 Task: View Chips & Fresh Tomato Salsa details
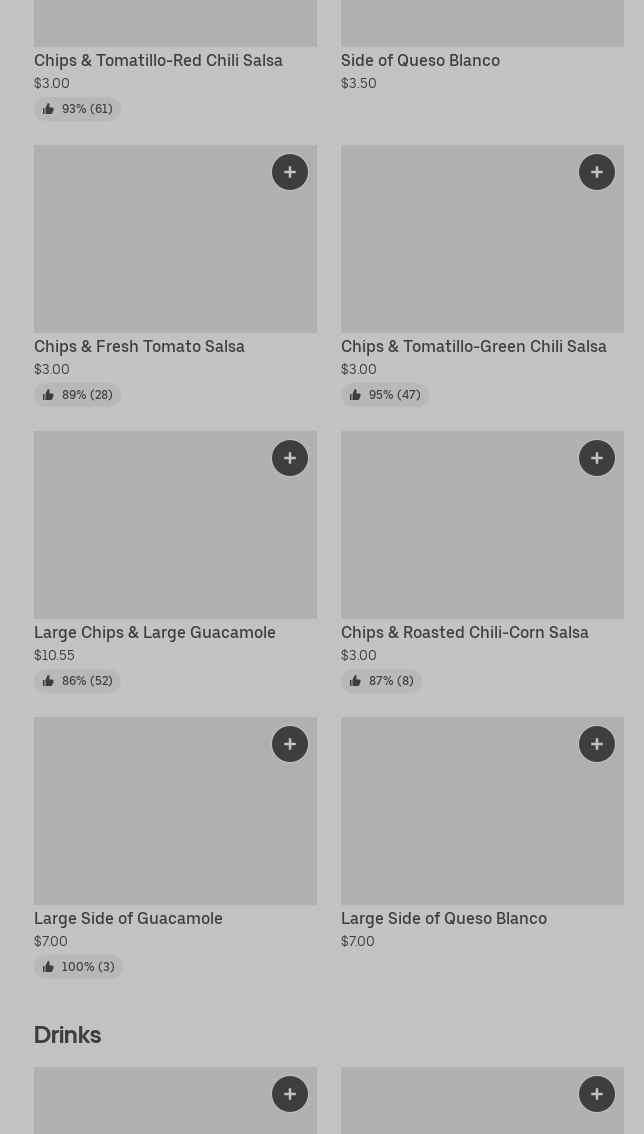click(x=139, y=346)
